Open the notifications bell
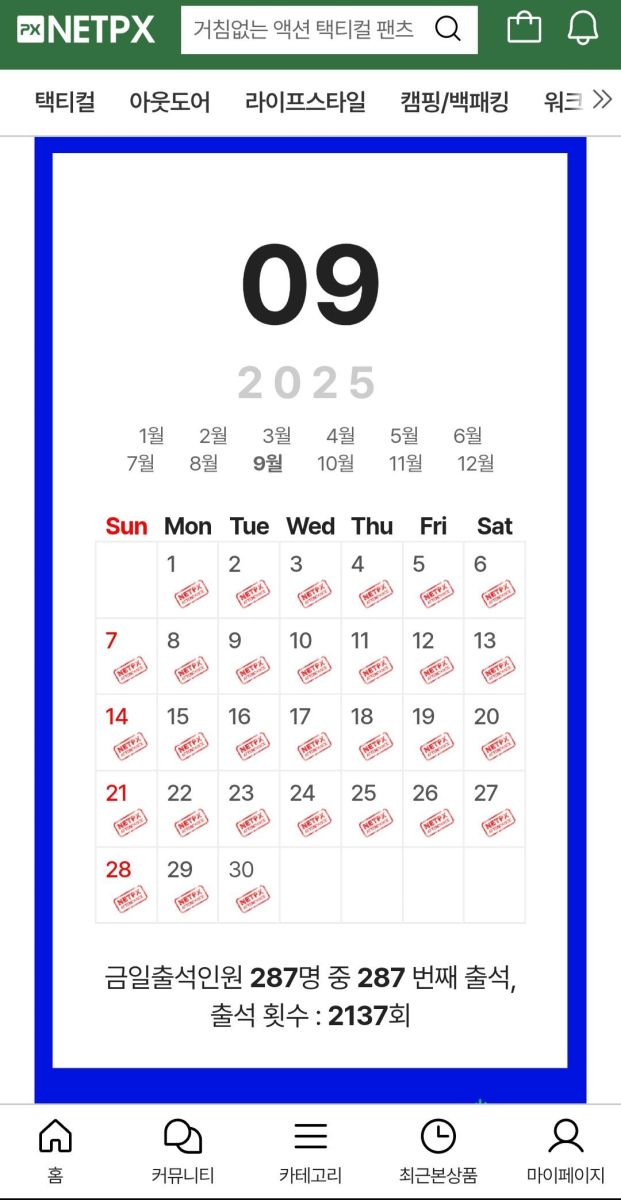621x1200 pixels. click(583, 28)
